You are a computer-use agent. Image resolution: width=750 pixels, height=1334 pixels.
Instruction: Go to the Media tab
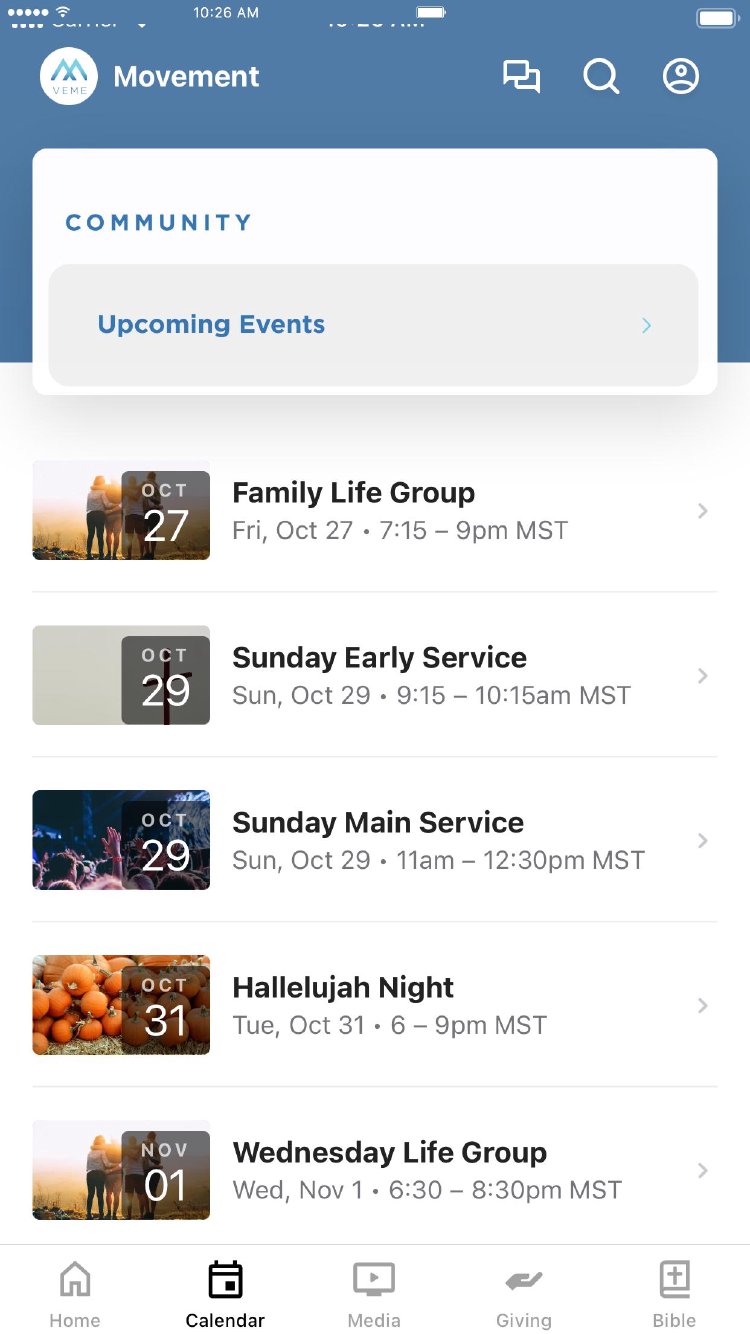(374, 1294)
